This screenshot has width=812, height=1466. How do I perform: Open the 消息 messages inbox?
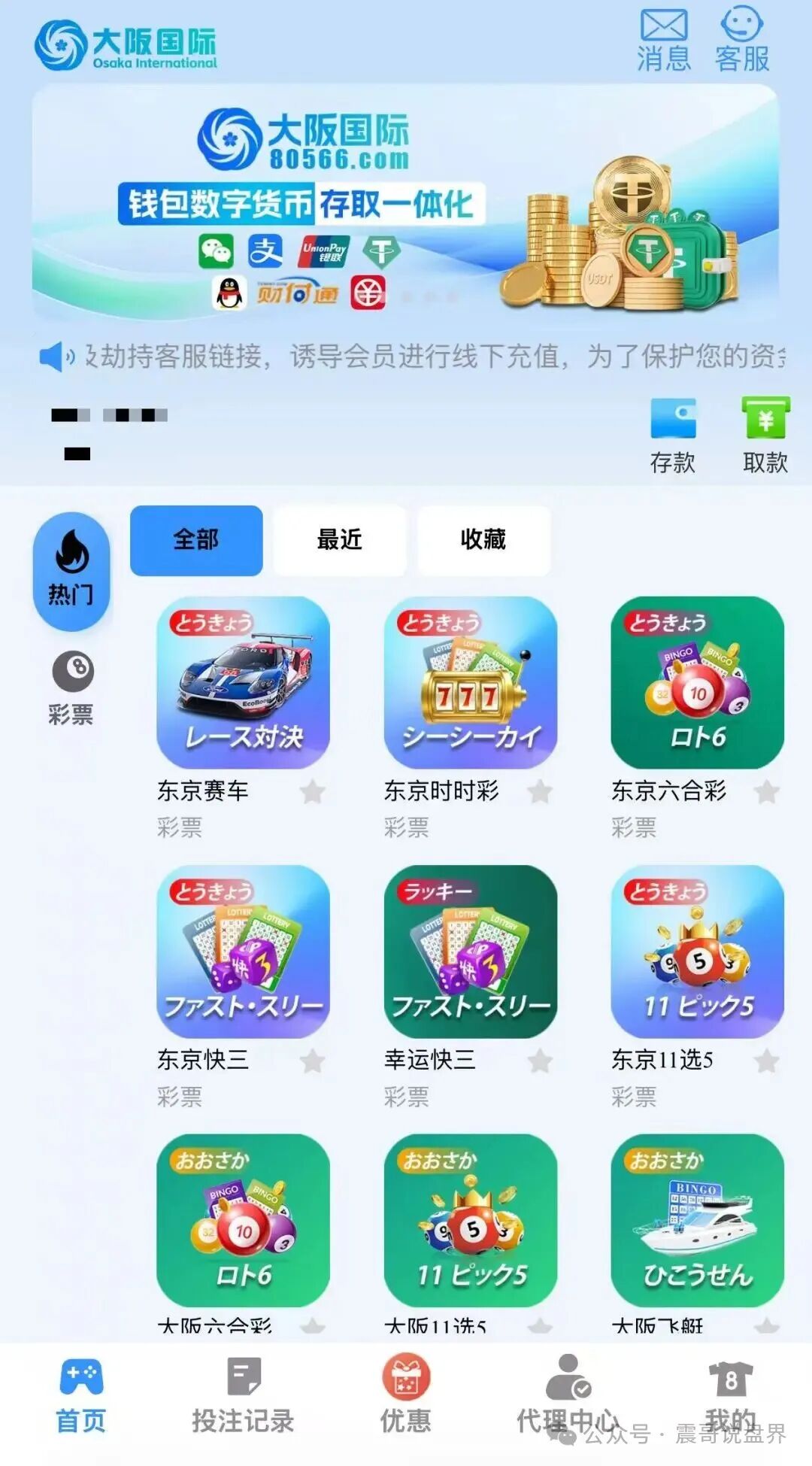tap(663, 40)
